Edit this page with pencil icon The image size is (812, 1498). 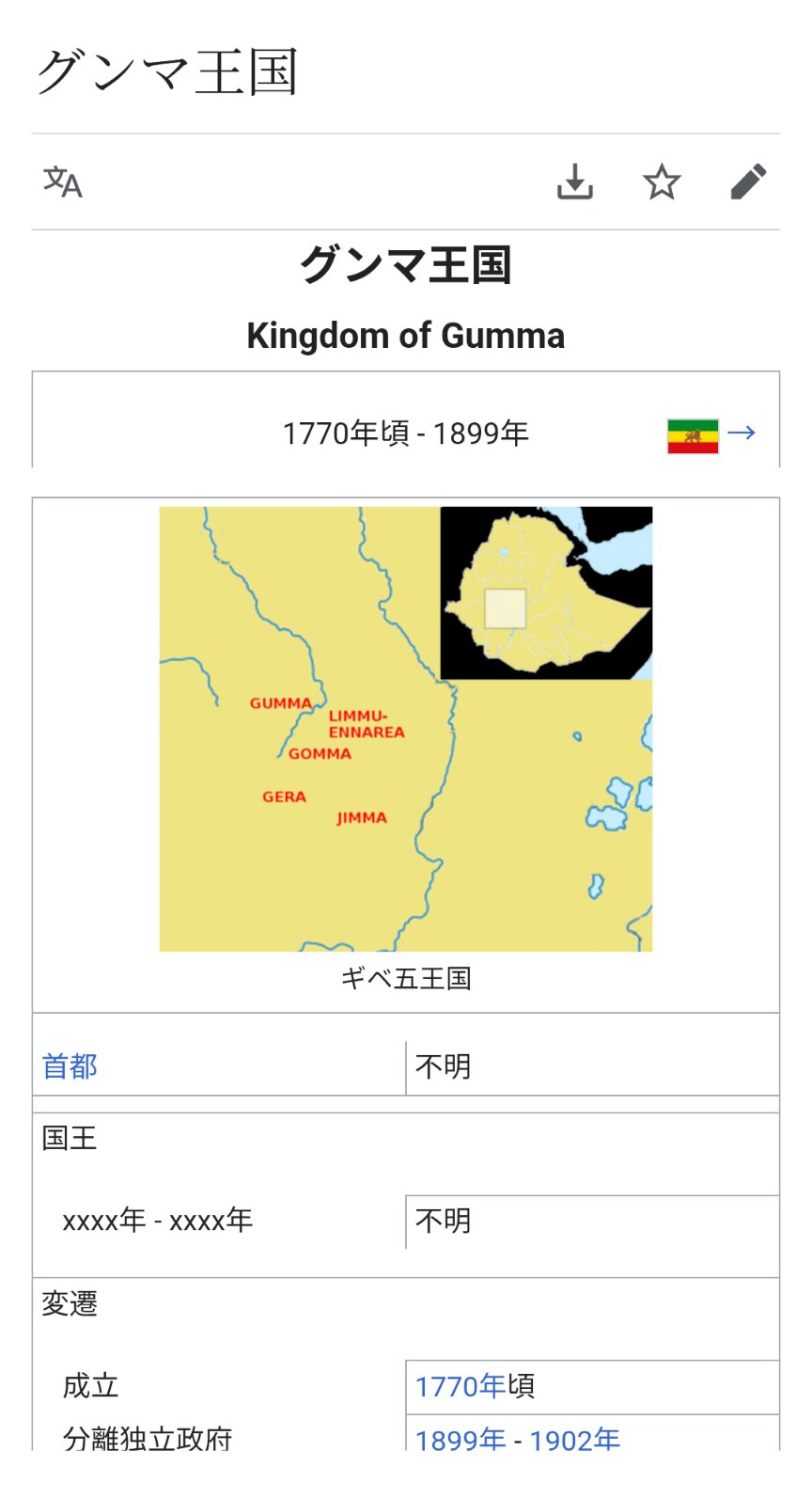click(x=748, y=182)
